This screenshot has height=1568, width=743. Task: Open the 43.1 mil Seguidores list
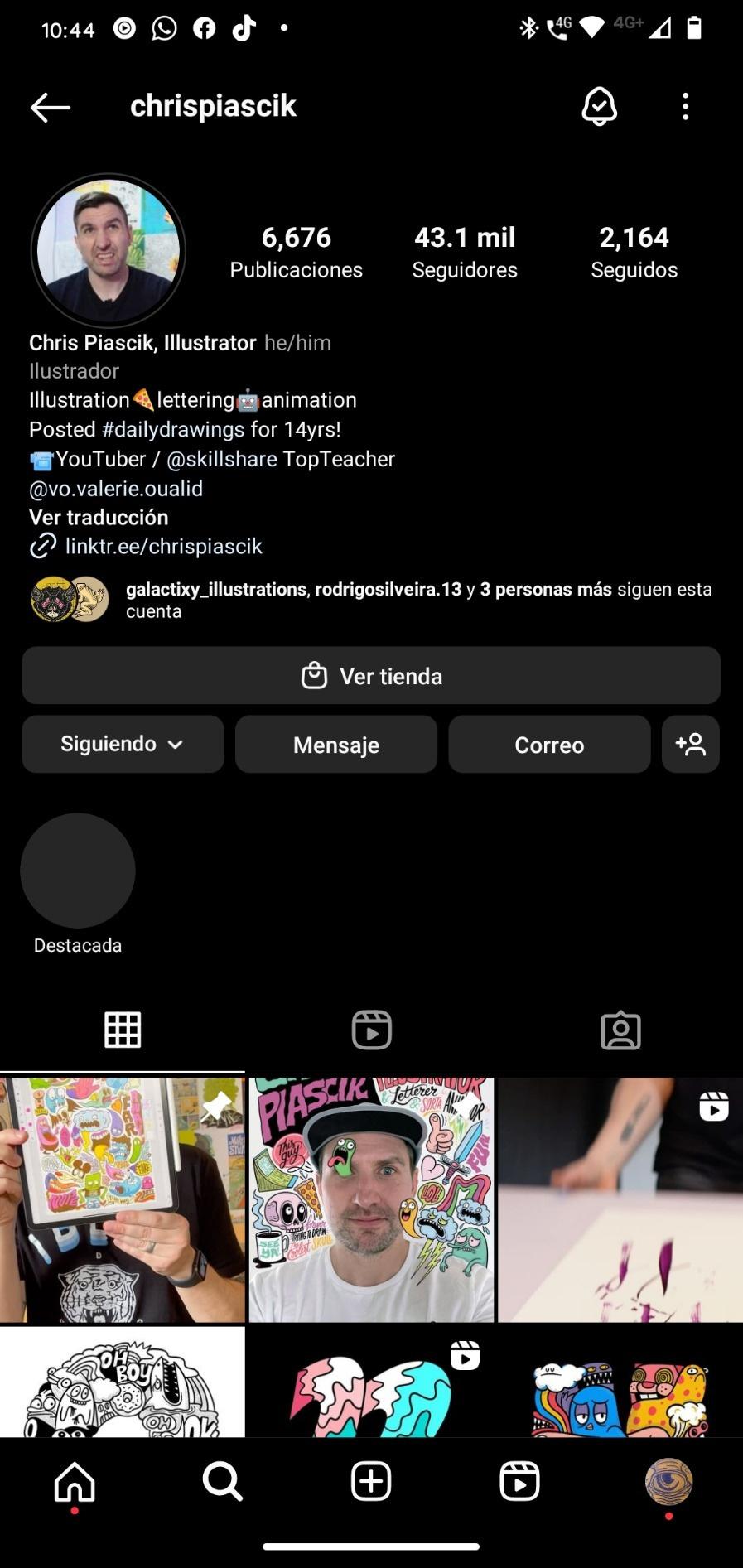pos(465,252)
